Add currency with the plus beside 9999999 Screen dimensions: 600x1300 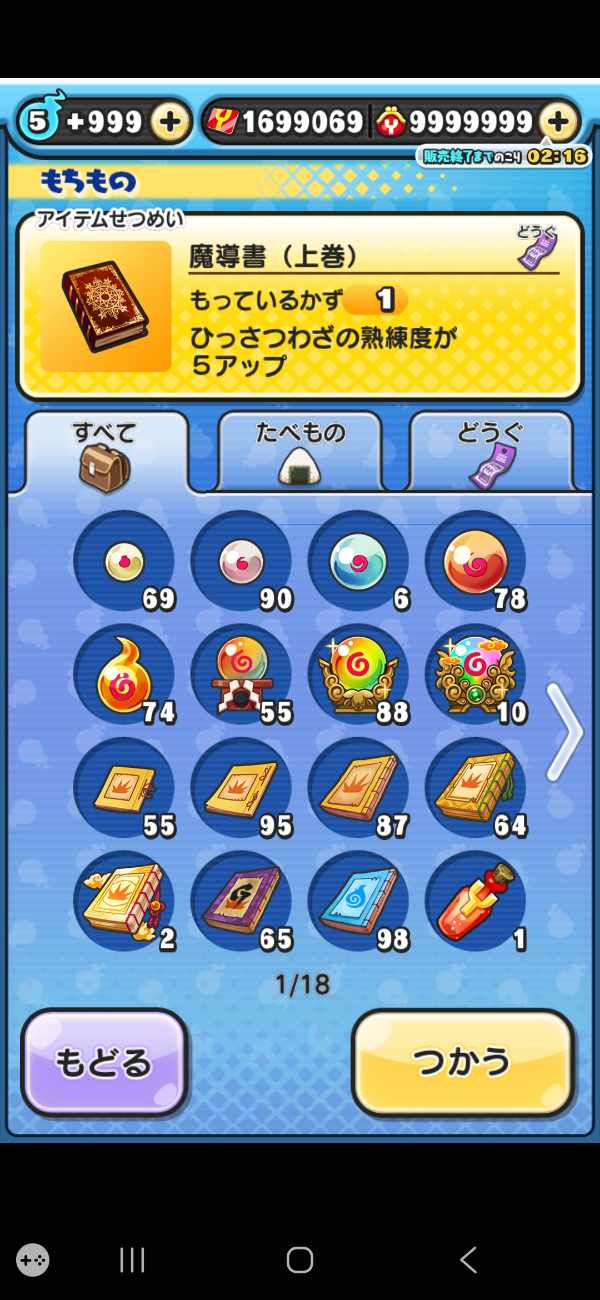click(558, 122)
